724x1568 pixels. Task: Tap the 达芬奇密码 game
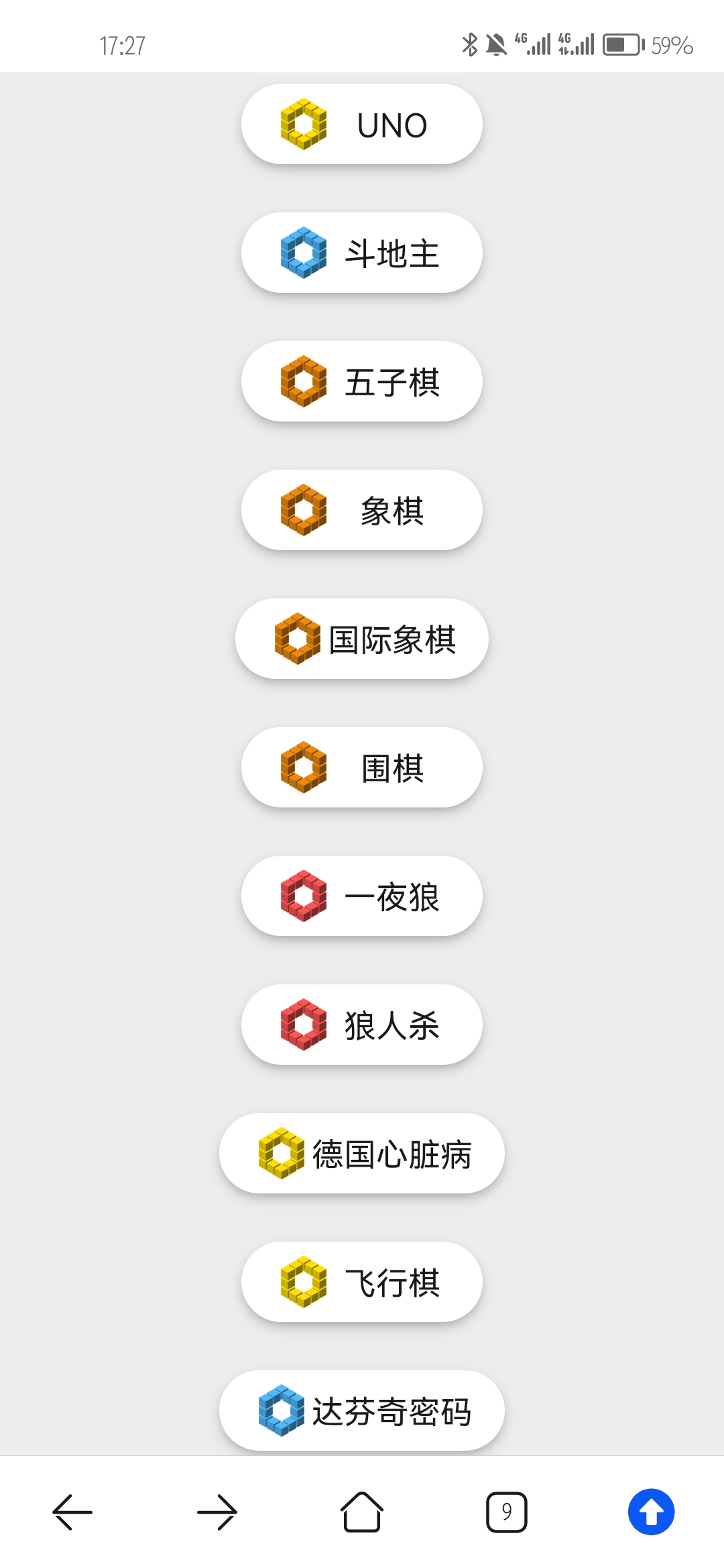tap(362, 1411)
